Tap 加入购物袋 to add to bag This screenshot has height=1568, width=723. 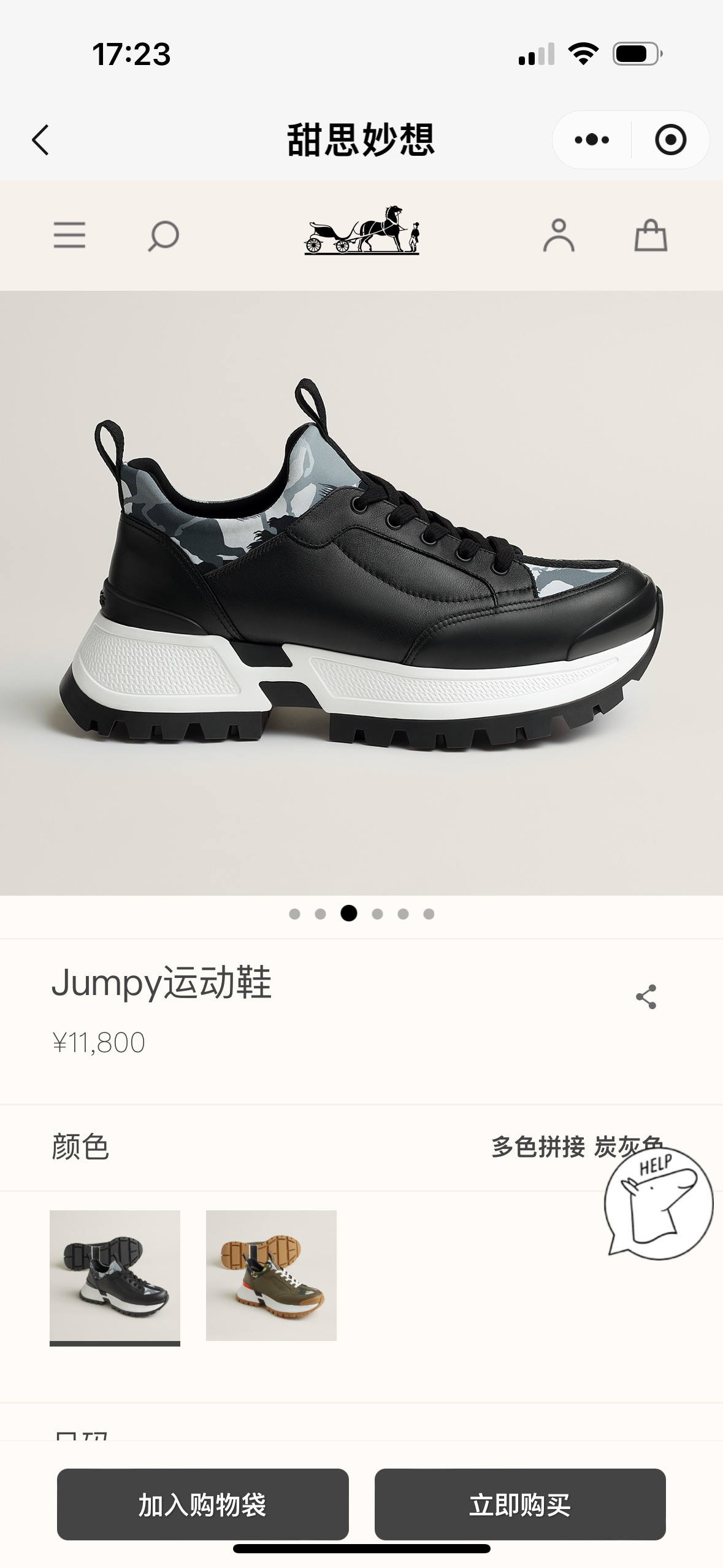click(203, 1504)
